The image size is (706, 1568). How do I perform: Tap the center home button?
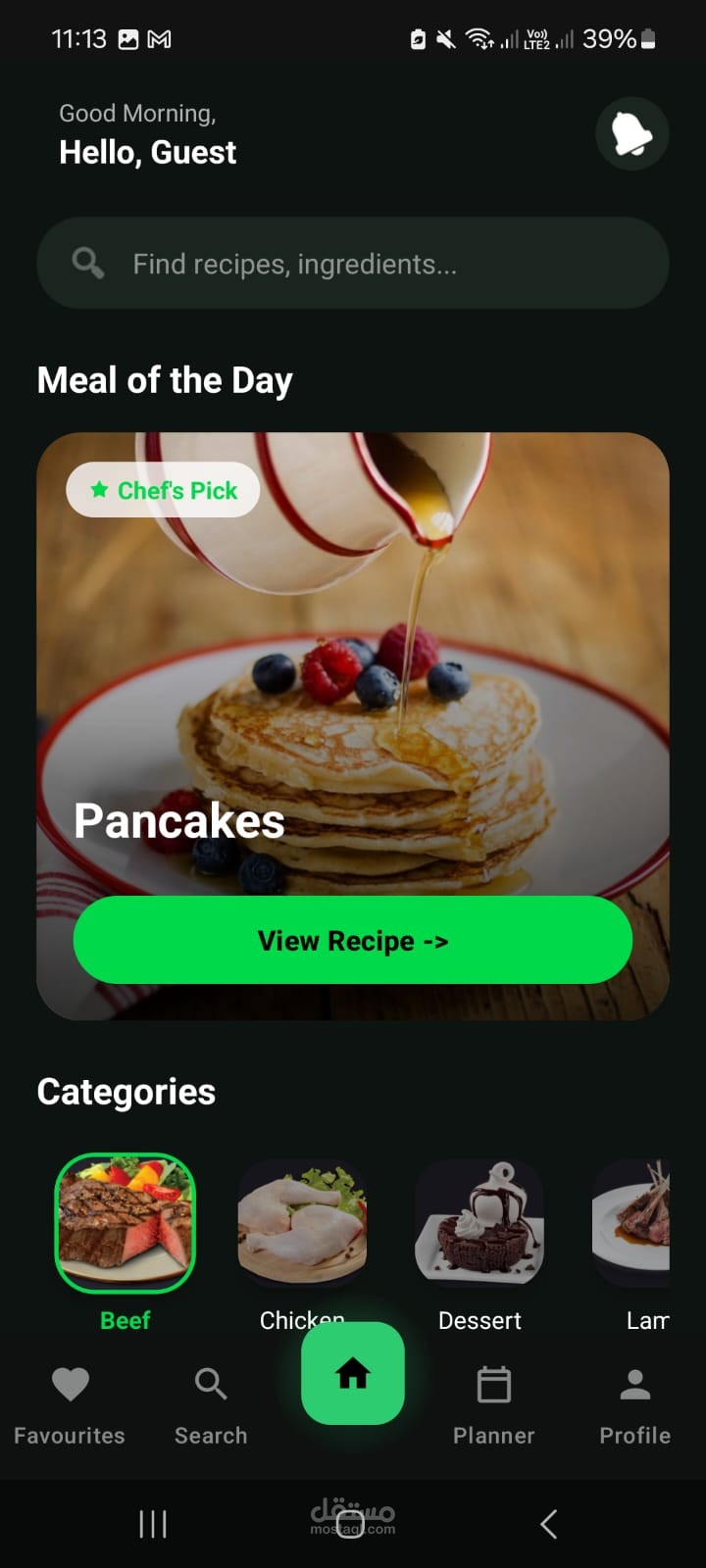pyautogui.click(x=353, y=1373)
